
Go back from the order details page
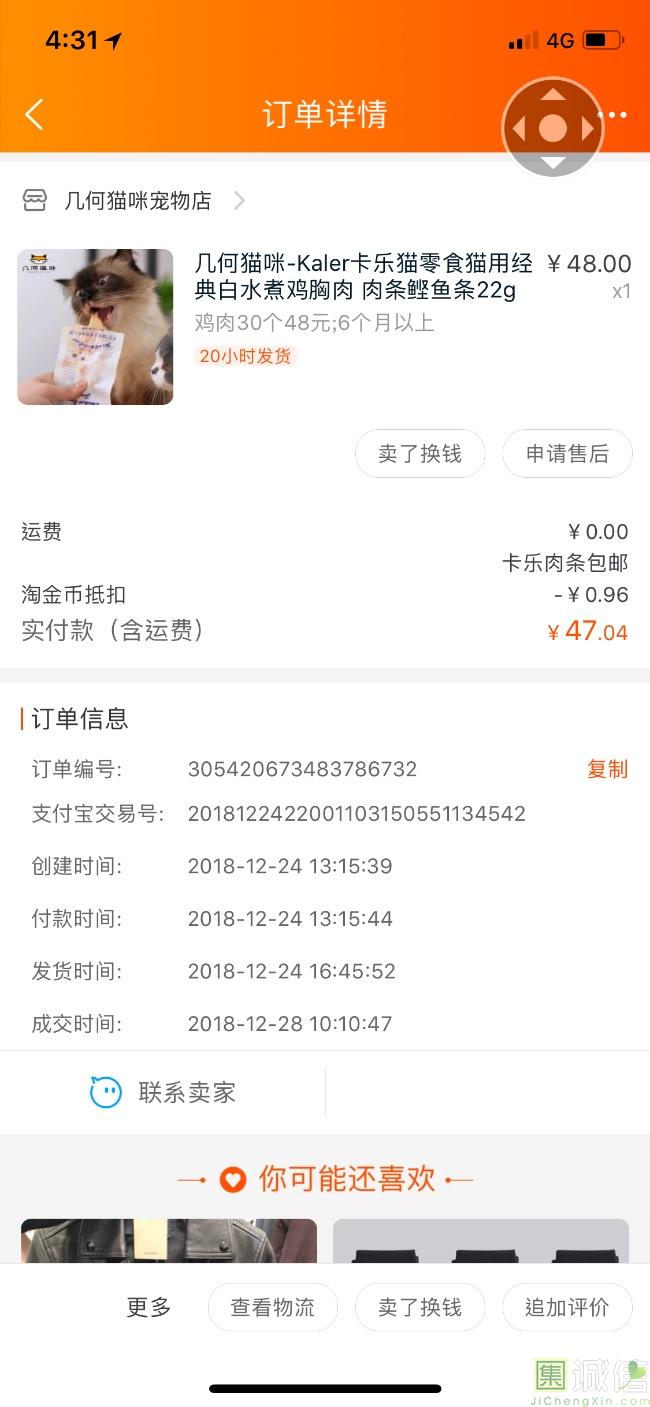(34, 114)
